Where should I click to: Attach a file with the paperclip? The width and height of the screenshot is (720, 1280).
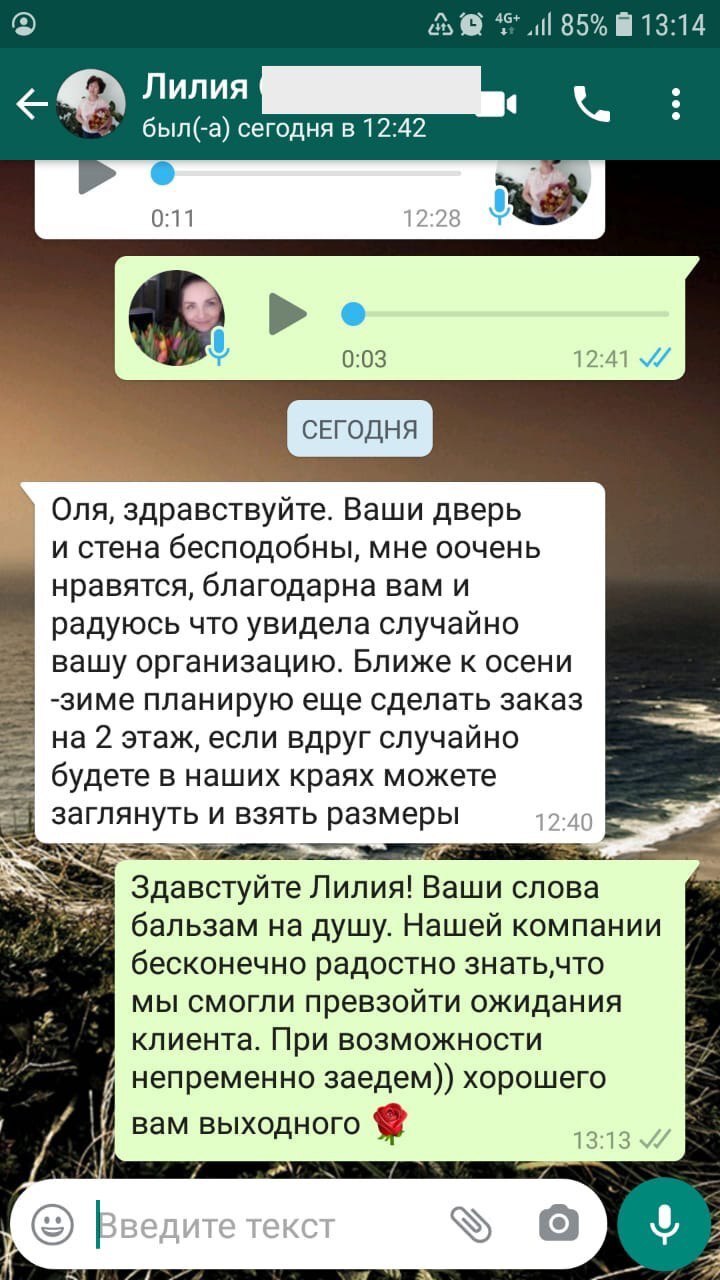[x=470, y=1224]
